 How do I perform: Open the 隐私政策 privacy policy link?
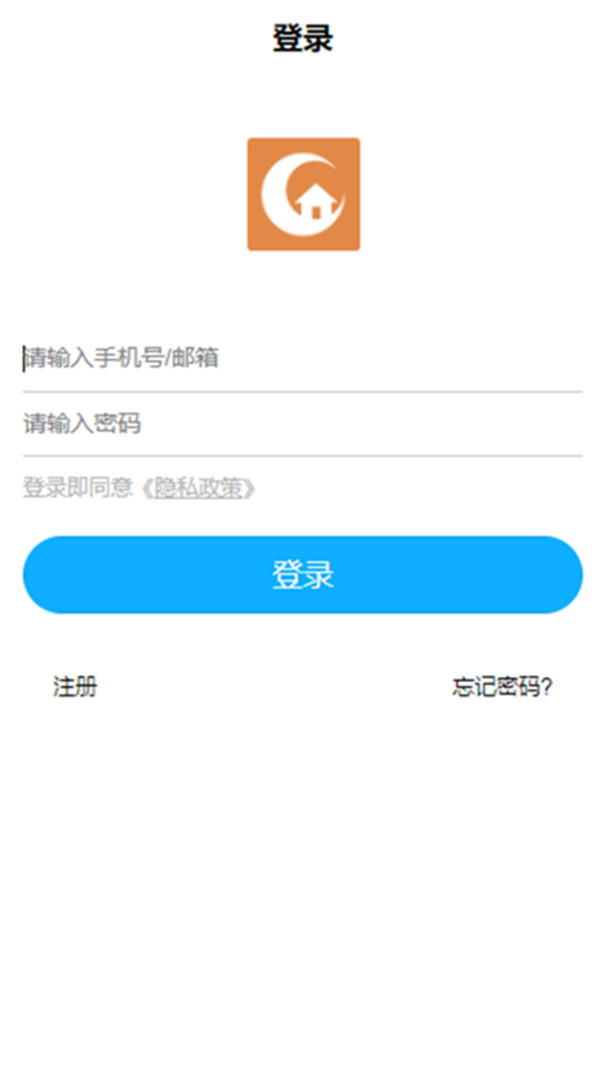[x=198, y=488]
